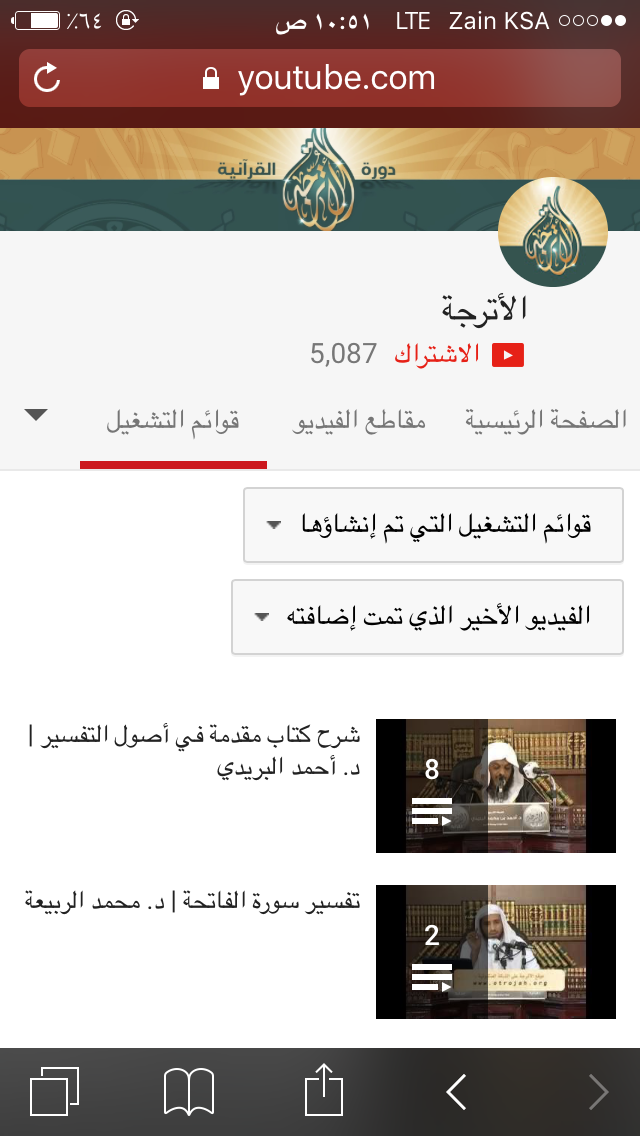The width and height of the screenshot is (640, 1136).
Task: Open playlist thumbnail with 2 videos
Action: pos(496,951)
